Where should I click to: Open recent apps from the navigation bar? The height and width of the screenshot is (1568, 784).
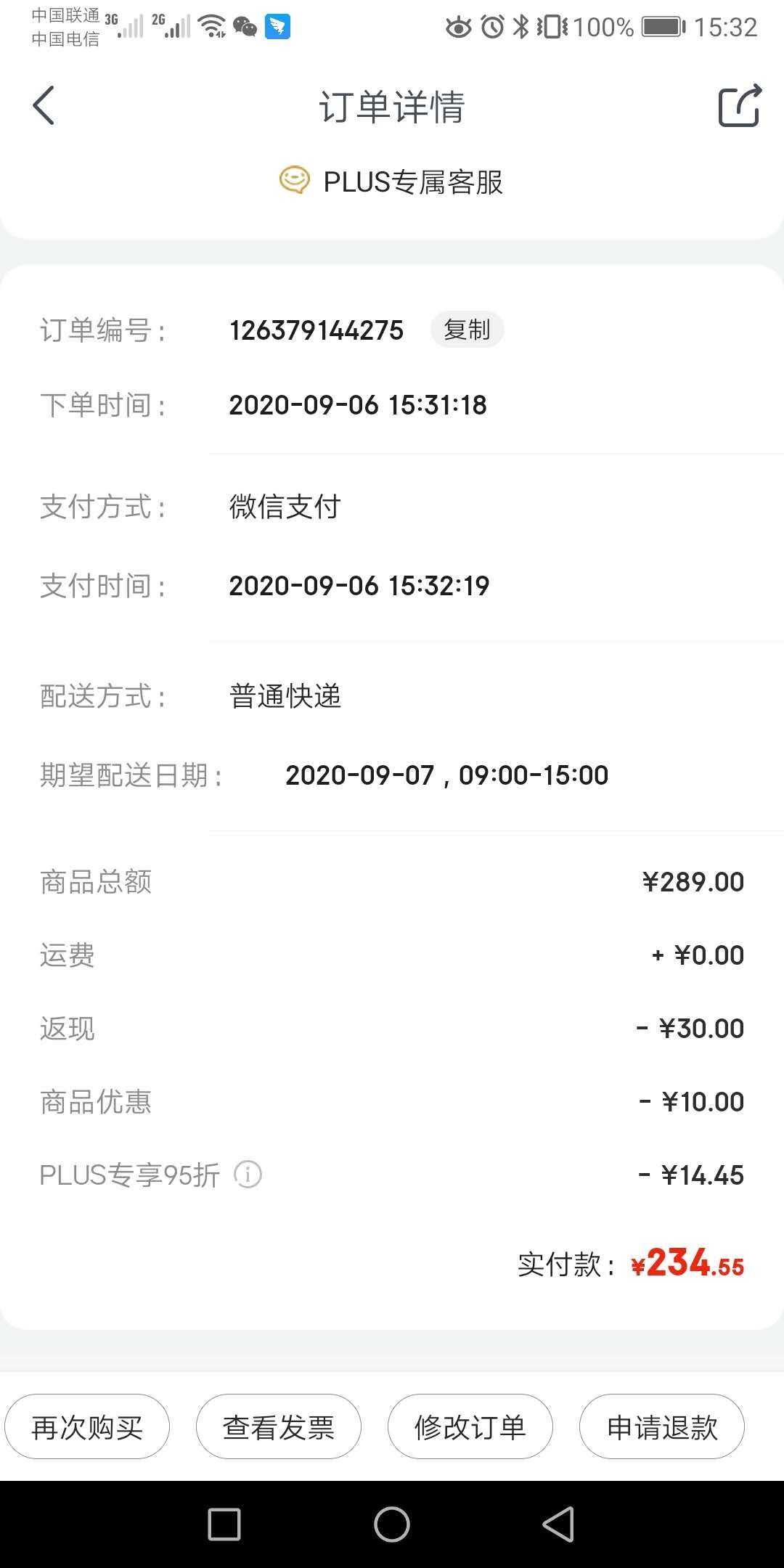click(x=224, y=1524)
